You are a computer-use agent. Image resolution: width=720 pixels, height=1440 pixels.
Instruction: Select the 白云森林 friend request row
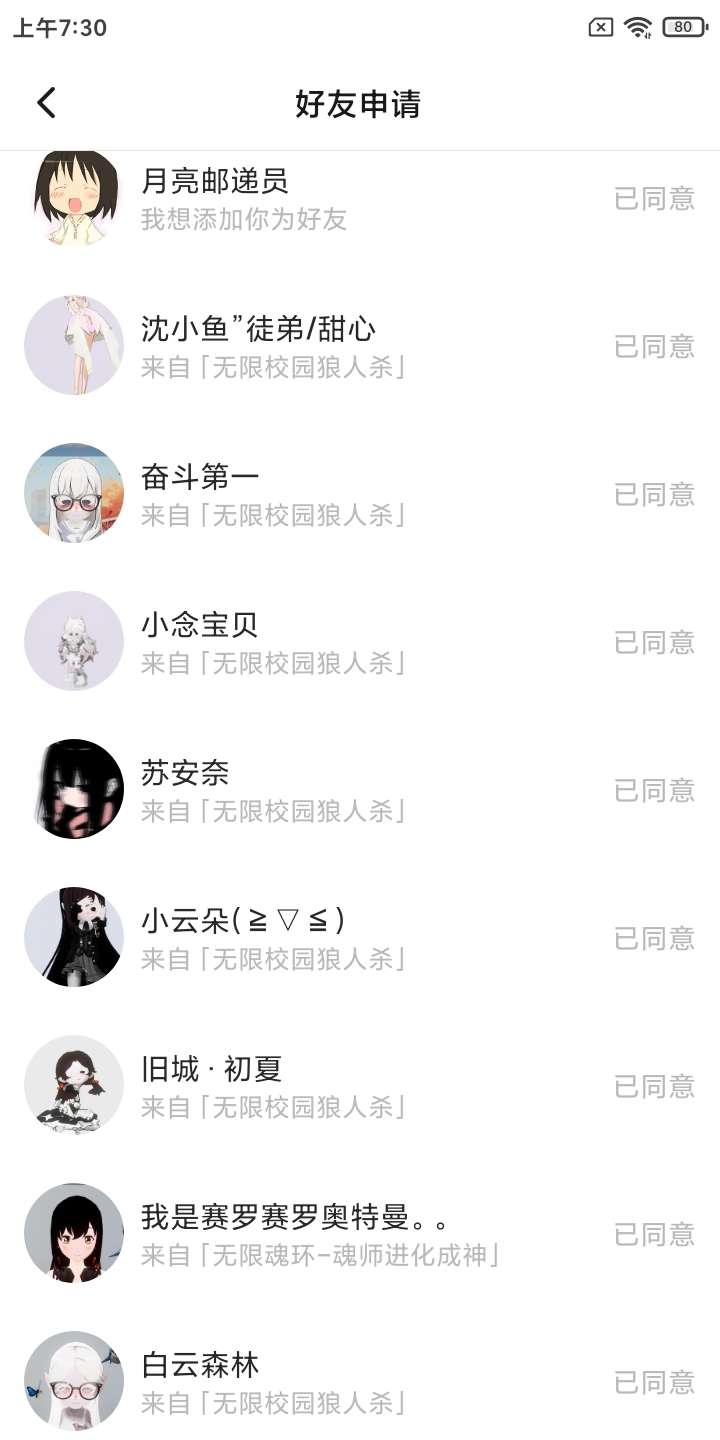(x=360, y=1380)
